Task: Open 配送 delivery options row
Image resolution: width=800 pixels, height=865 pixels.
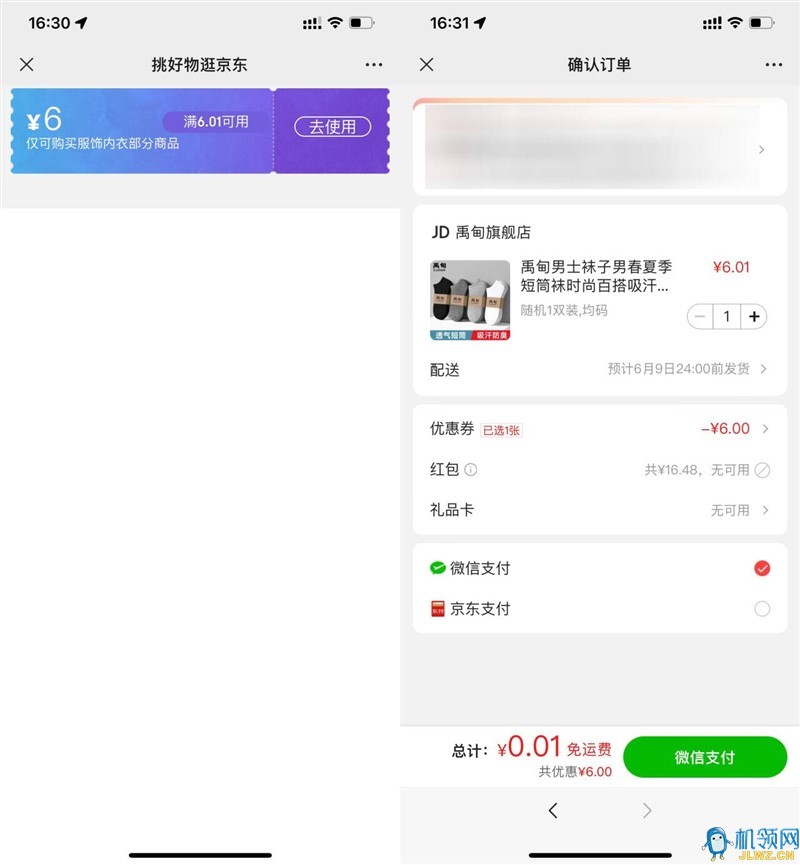Action: pos(600,369)
